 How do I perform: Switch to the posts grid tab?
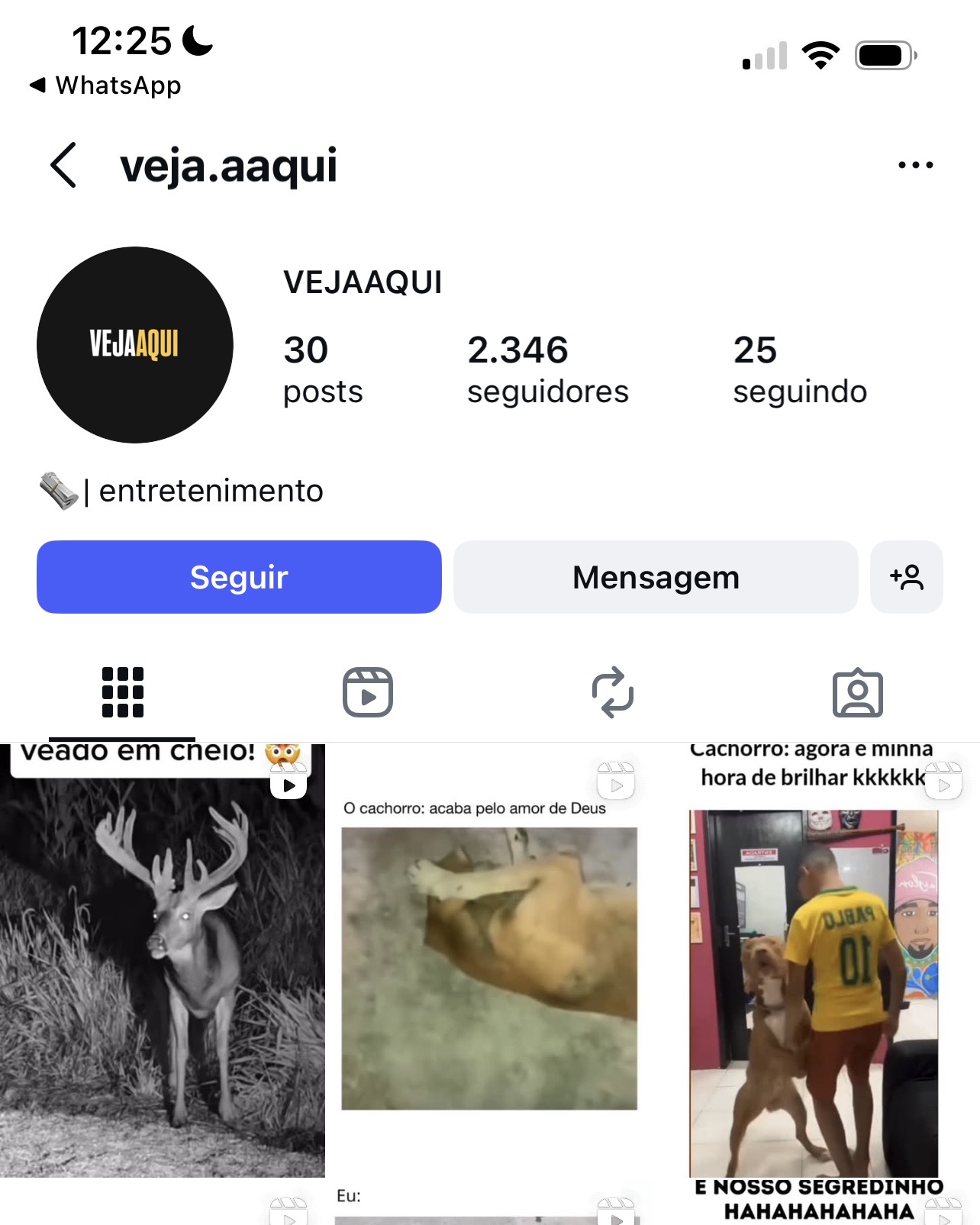pyautogui.click(x=123, y=692)
